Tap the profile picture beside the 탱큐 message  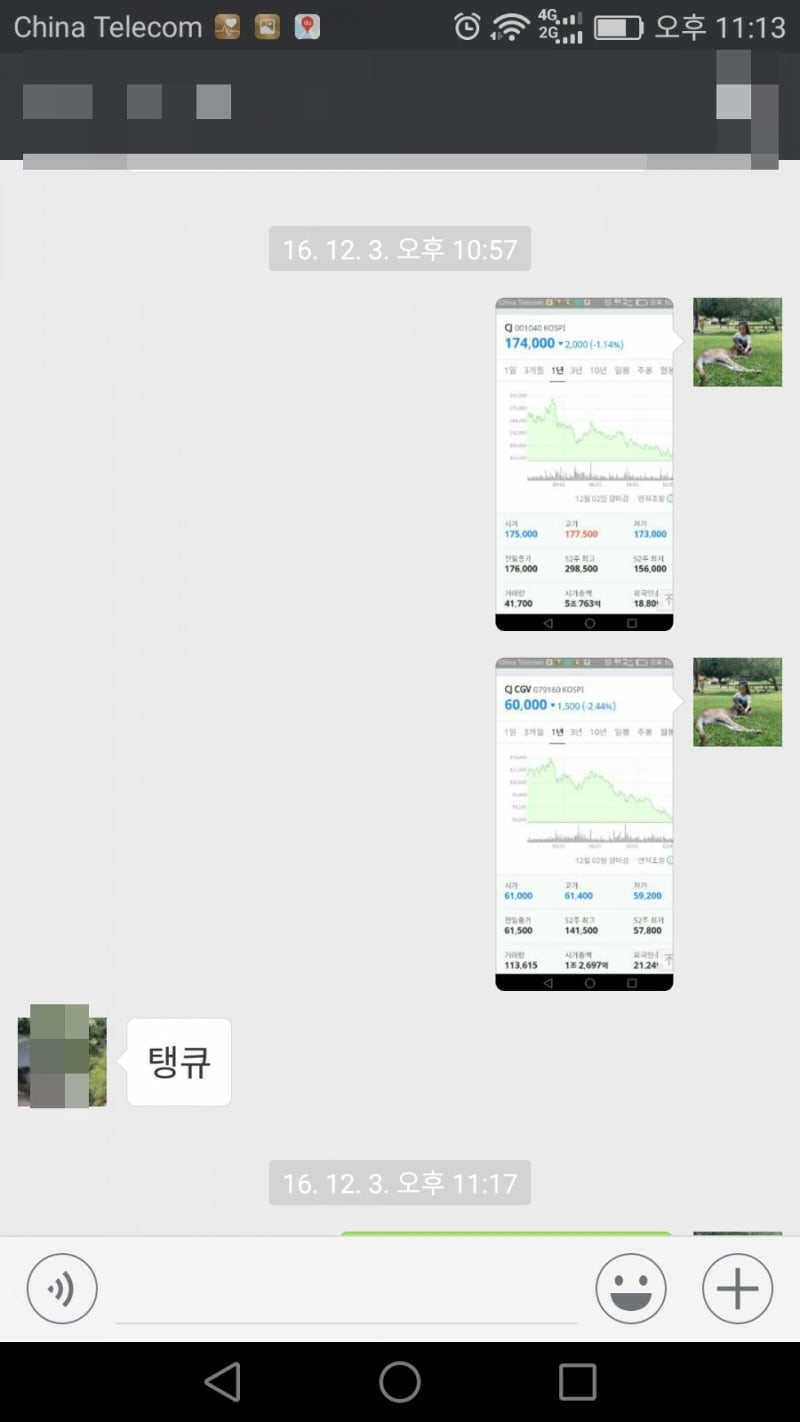pos(60,1058)
